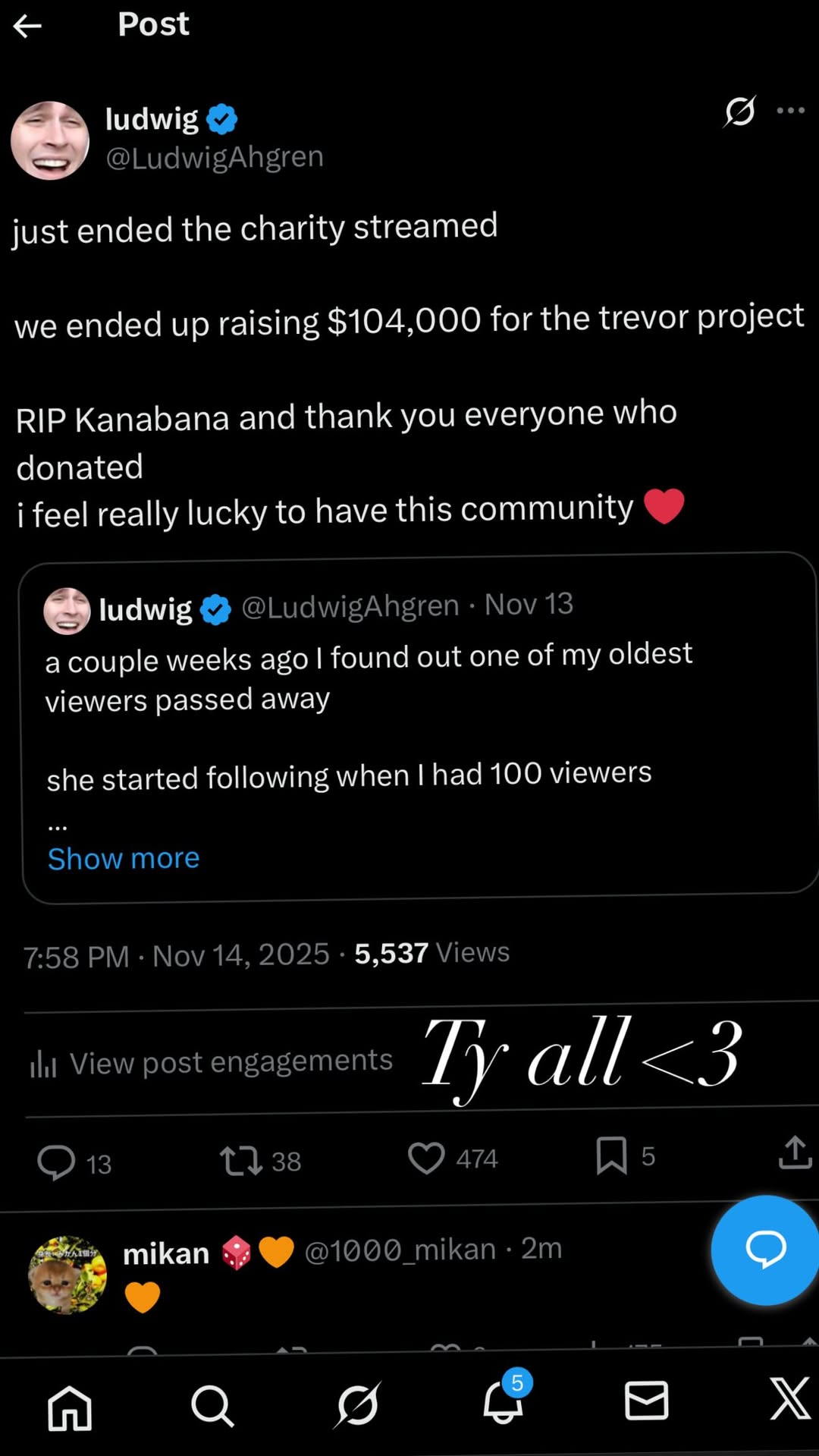The image size is (819, 1456).
Task: Open mikan's profile picture
Action: pyautogui.click(x=67, y=1275)
